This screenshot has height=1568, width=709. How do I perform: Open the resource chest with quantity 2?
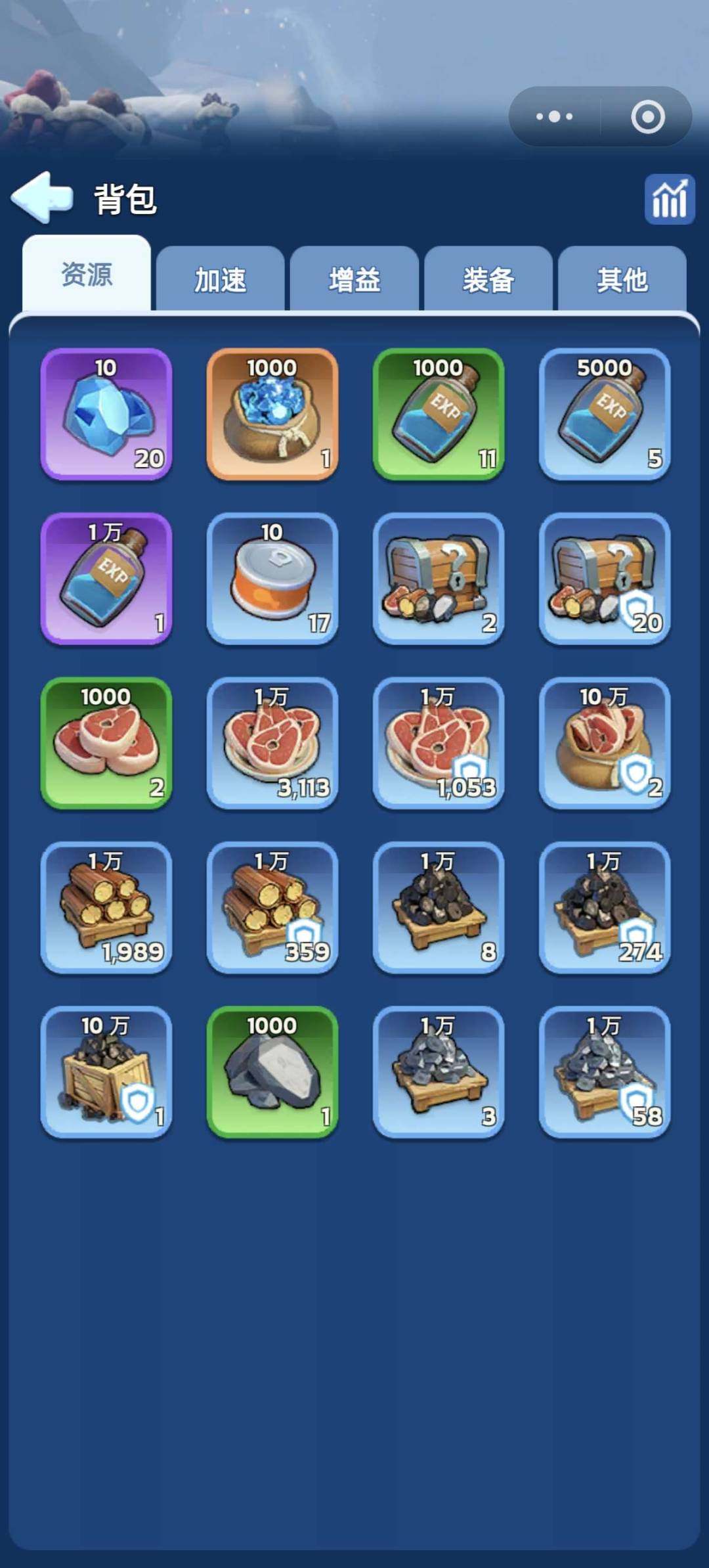pyautogui.click(x=439, y=578)
